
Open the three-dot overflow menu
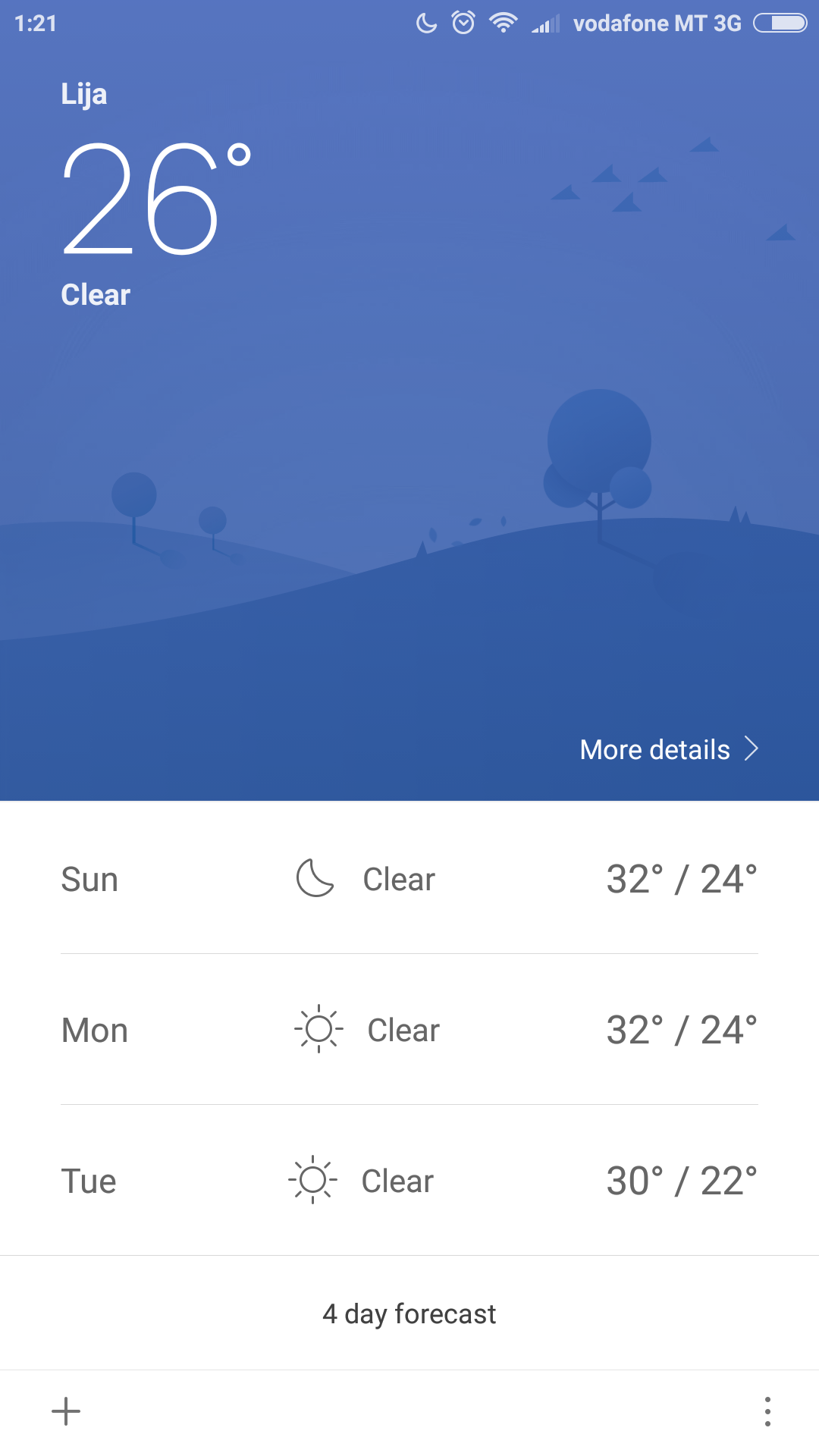click(767, 1411)
